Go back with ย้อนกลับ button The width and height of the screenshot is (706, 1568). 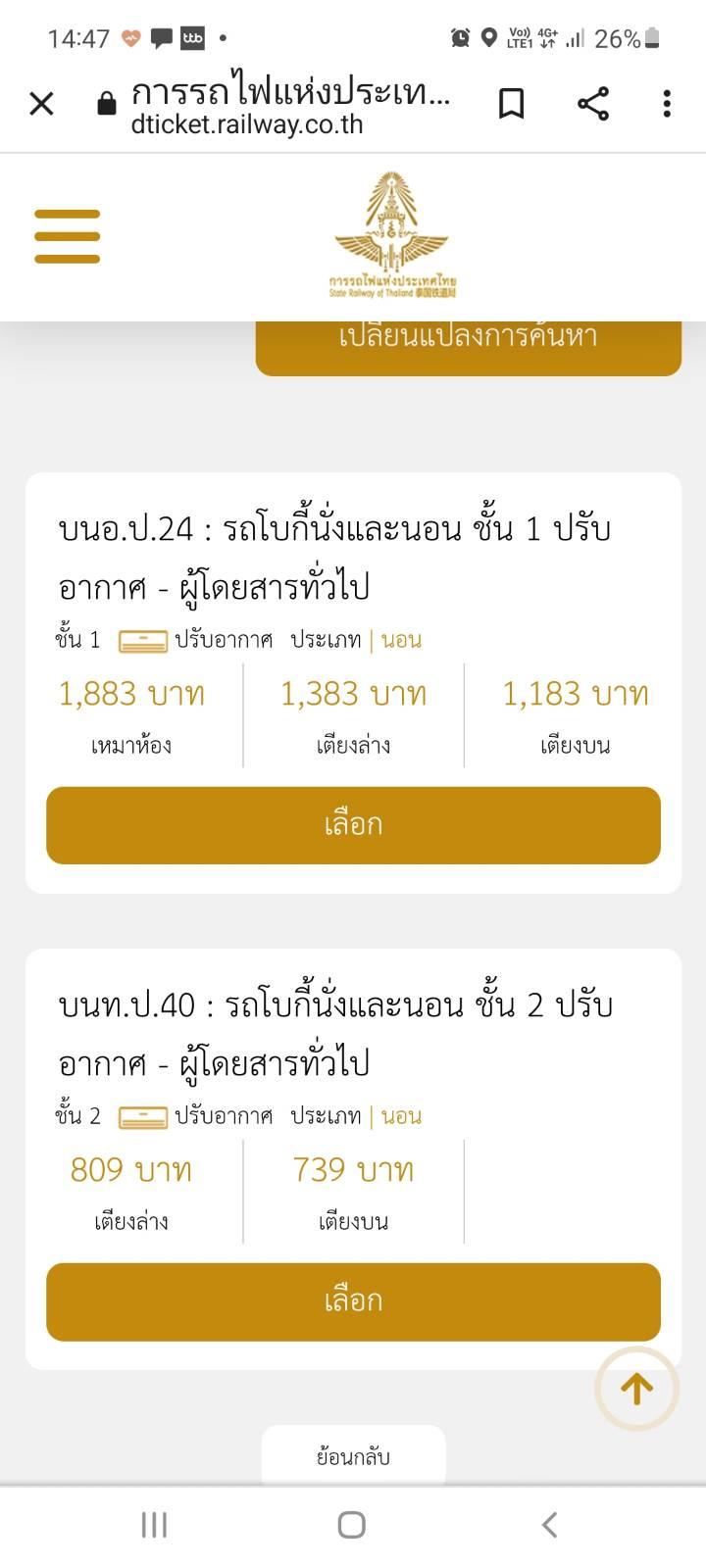[353, 1457]
